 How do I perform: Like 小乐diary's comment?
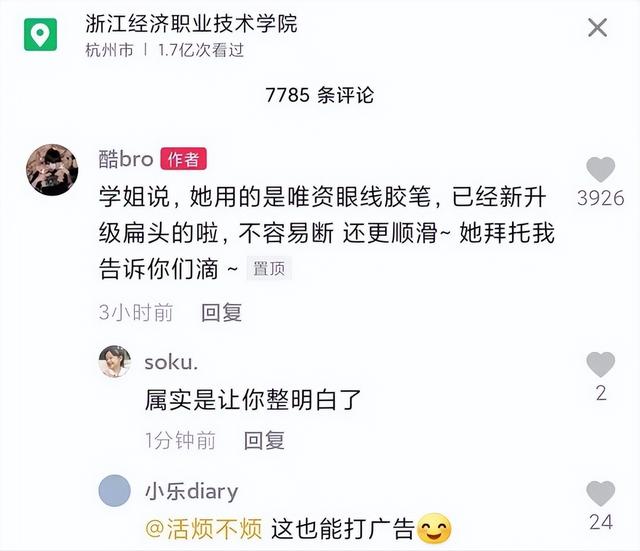tap(600, 494)
